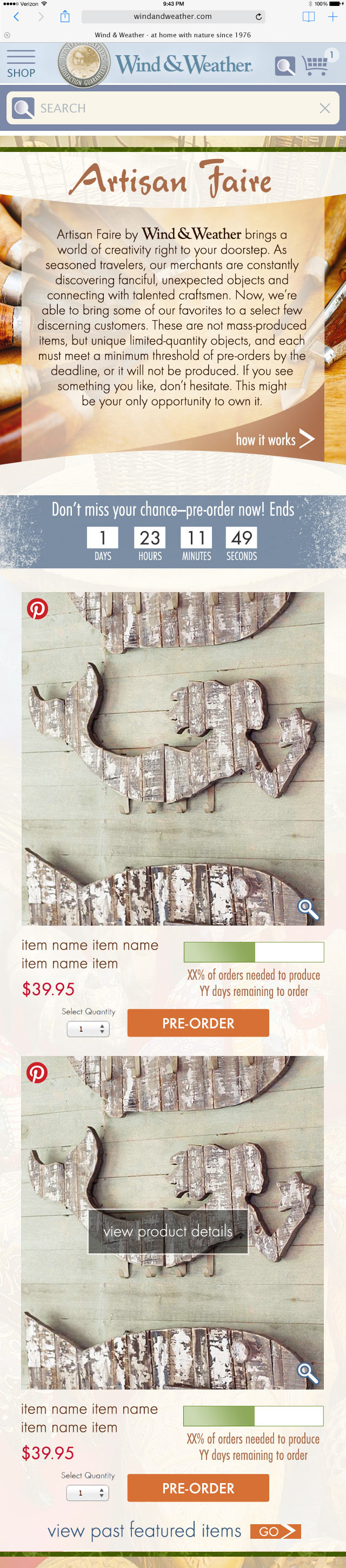Go back in Safari
Viewport: 346px width, 1568px height.
coord(16,16)
